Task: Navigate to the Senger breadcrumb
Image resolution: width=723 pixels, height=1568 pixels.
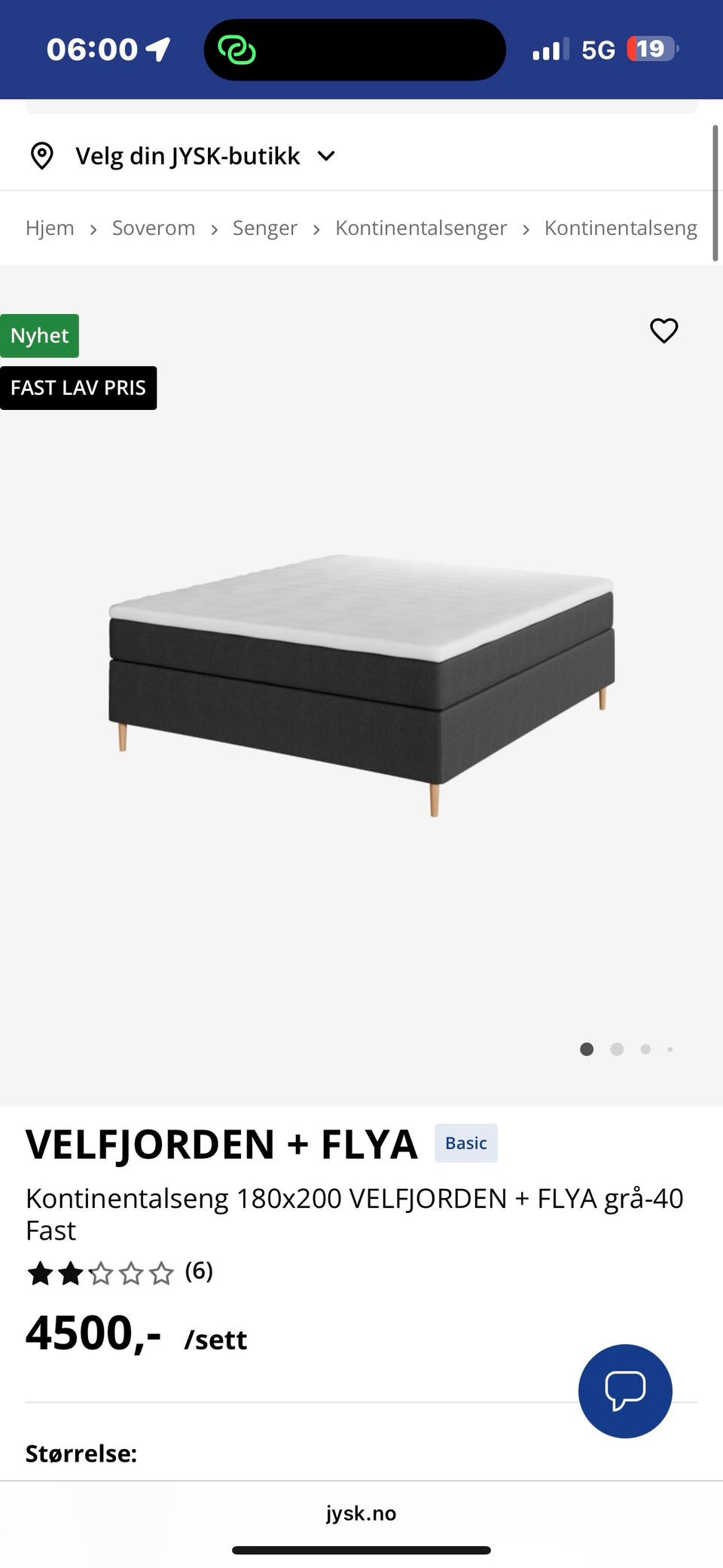Action: (x=265, y=228)
